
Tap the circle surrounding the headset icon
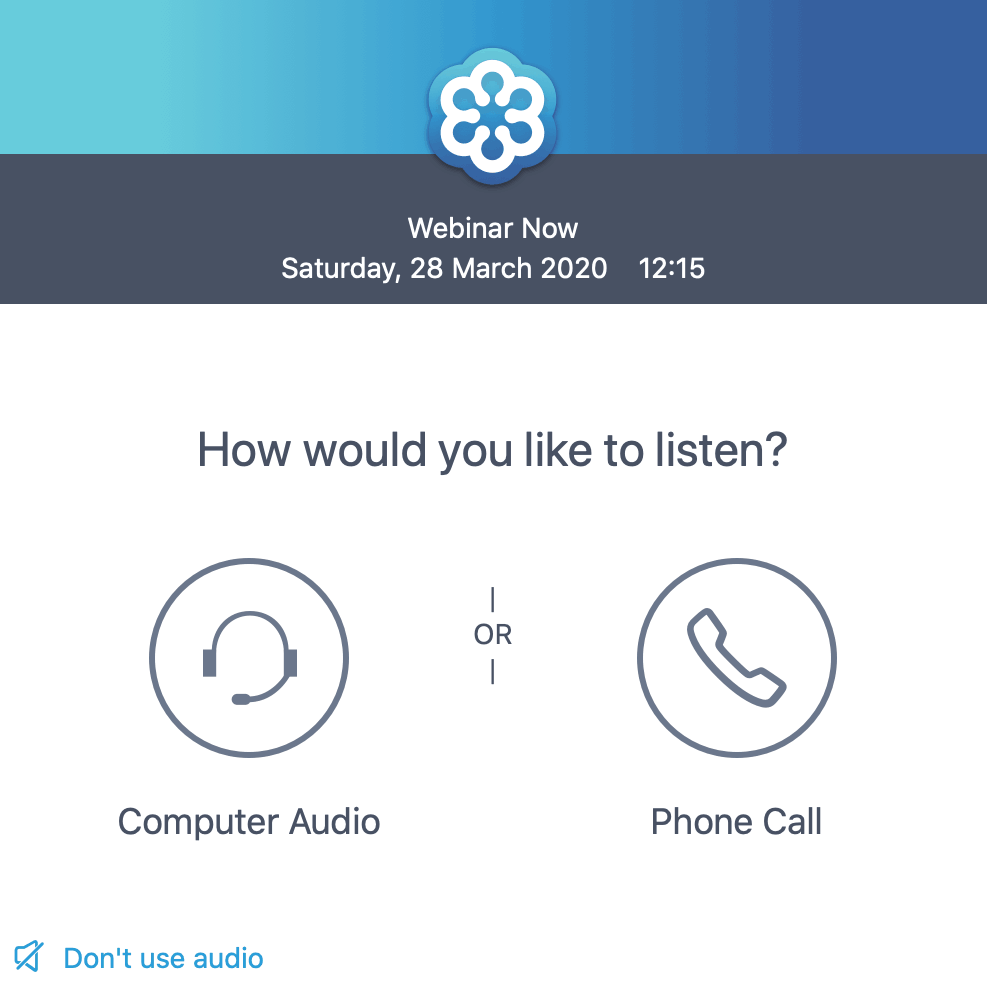pyautogui.click(x=247, y=657)
